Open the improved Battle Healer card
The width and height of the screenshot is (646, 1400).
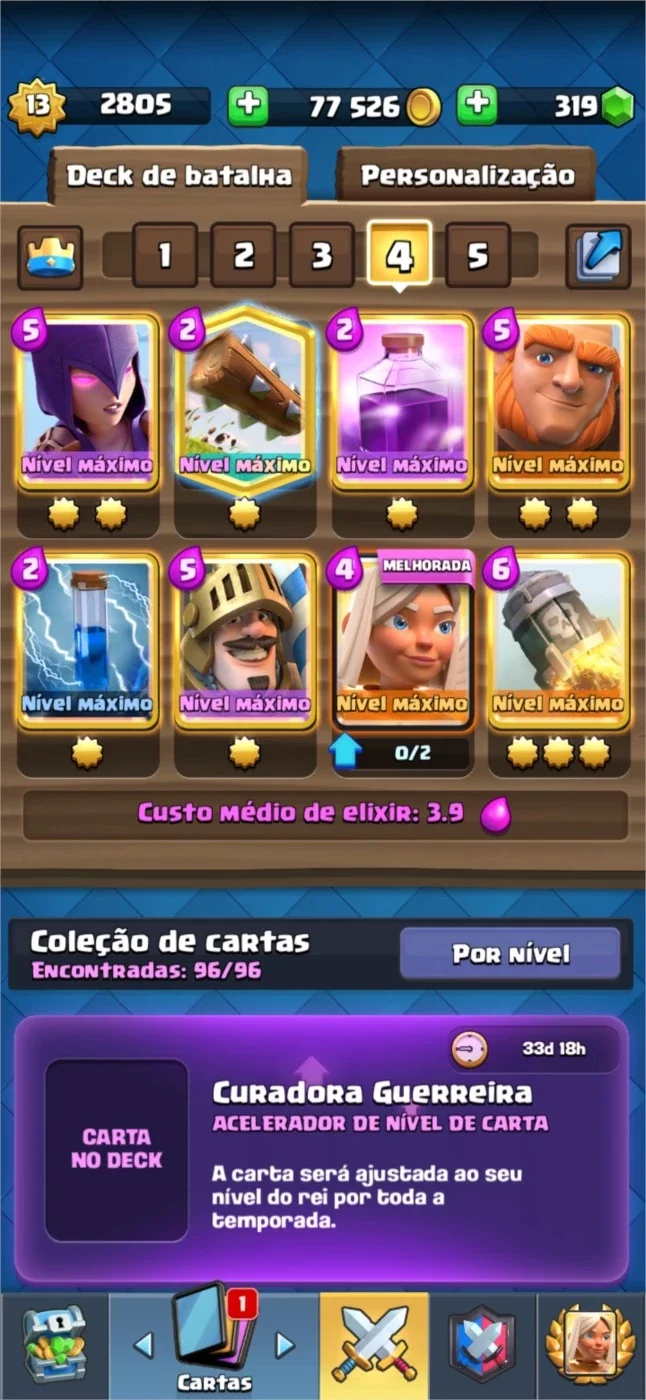402,640
